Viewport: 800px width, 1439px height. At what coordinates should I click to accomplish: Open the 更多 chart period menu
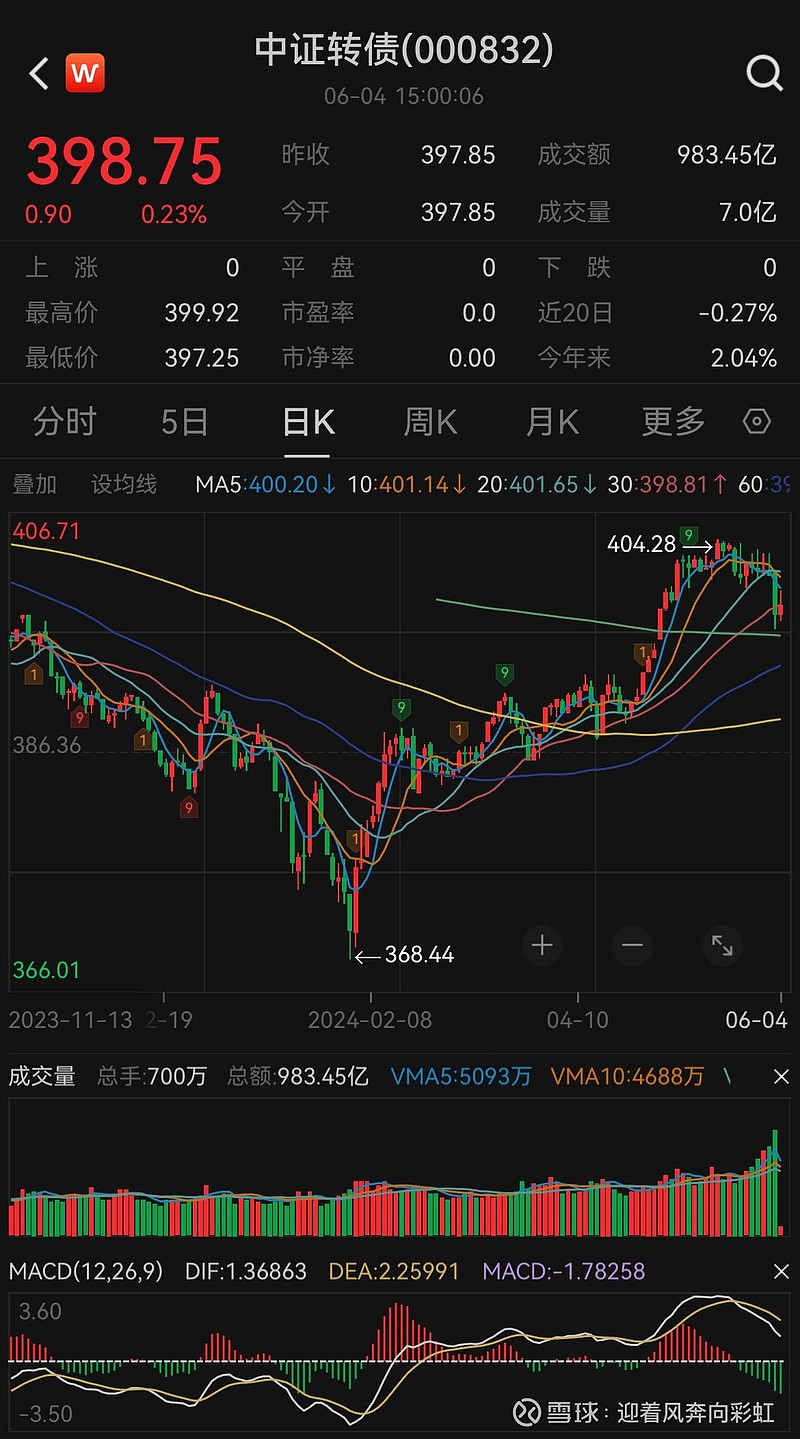click(x=672, y=422)
